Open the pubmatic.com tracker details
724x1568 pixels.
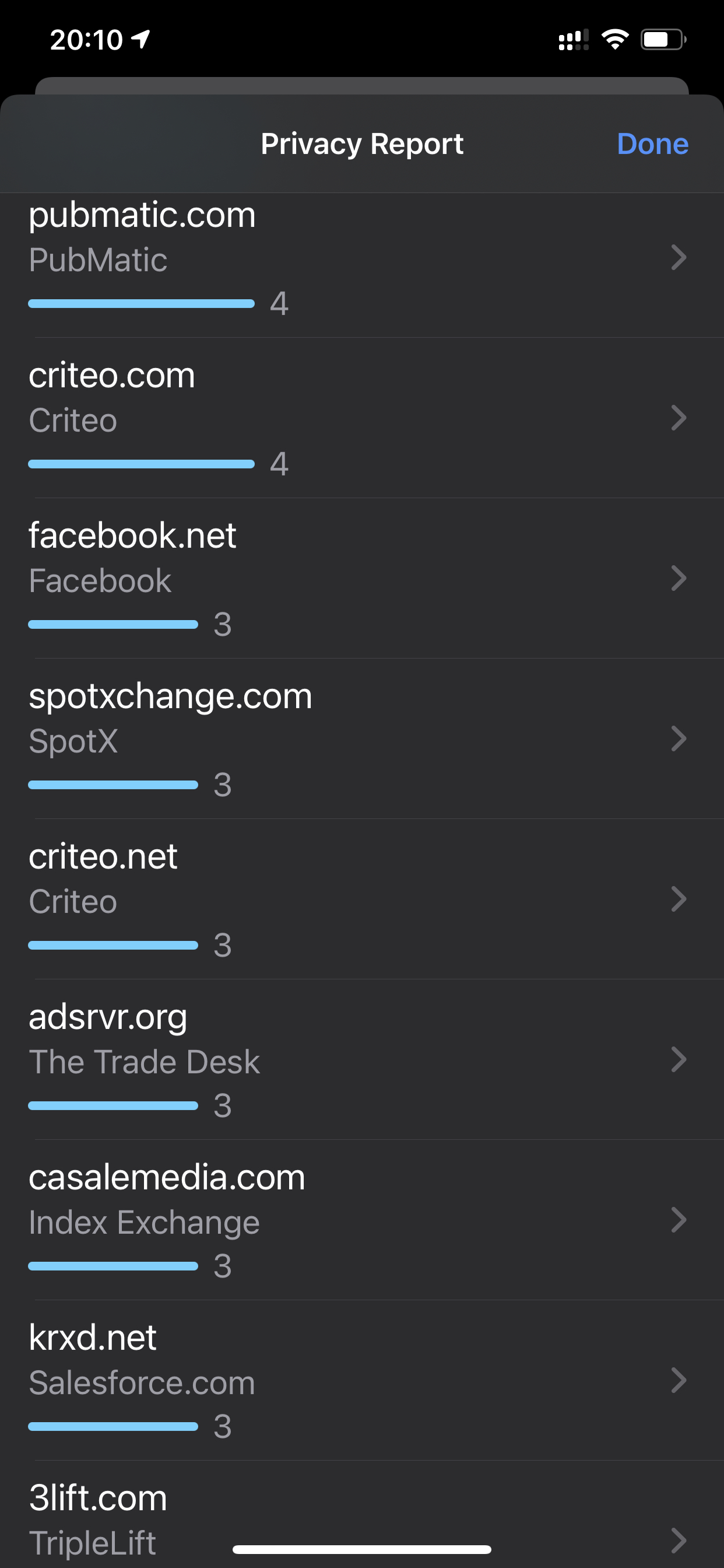[361, 258]
